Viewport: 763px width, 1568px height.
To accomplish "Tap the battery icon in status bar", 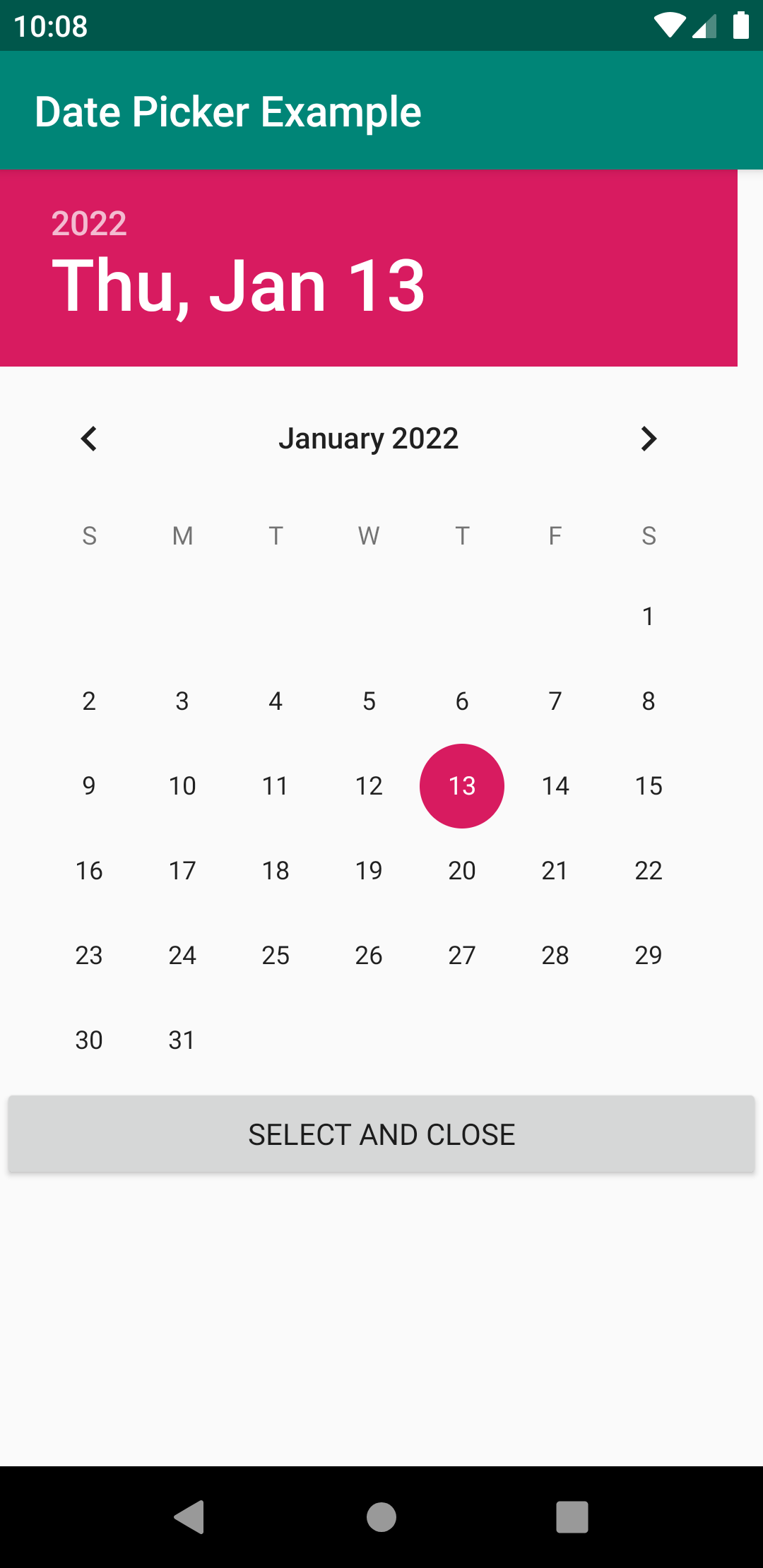I will pos(741,27).
